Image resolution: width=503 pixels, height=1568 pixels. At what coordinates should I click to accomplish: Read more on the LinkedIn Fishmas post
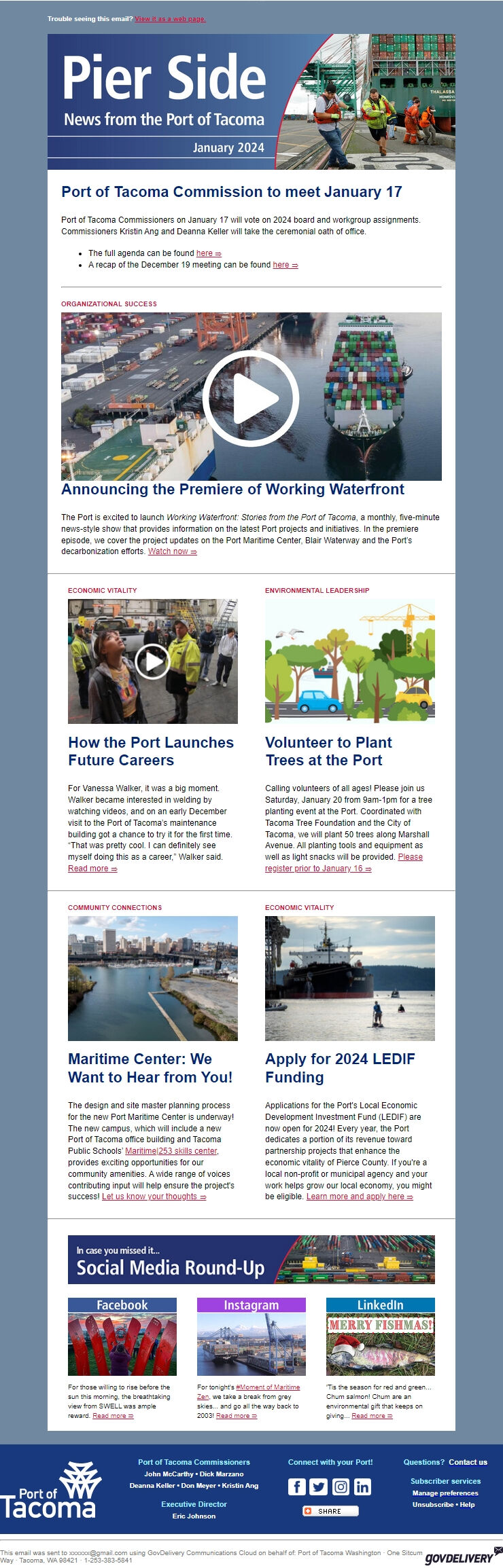pyautogui.click(x=372, y=1416)
